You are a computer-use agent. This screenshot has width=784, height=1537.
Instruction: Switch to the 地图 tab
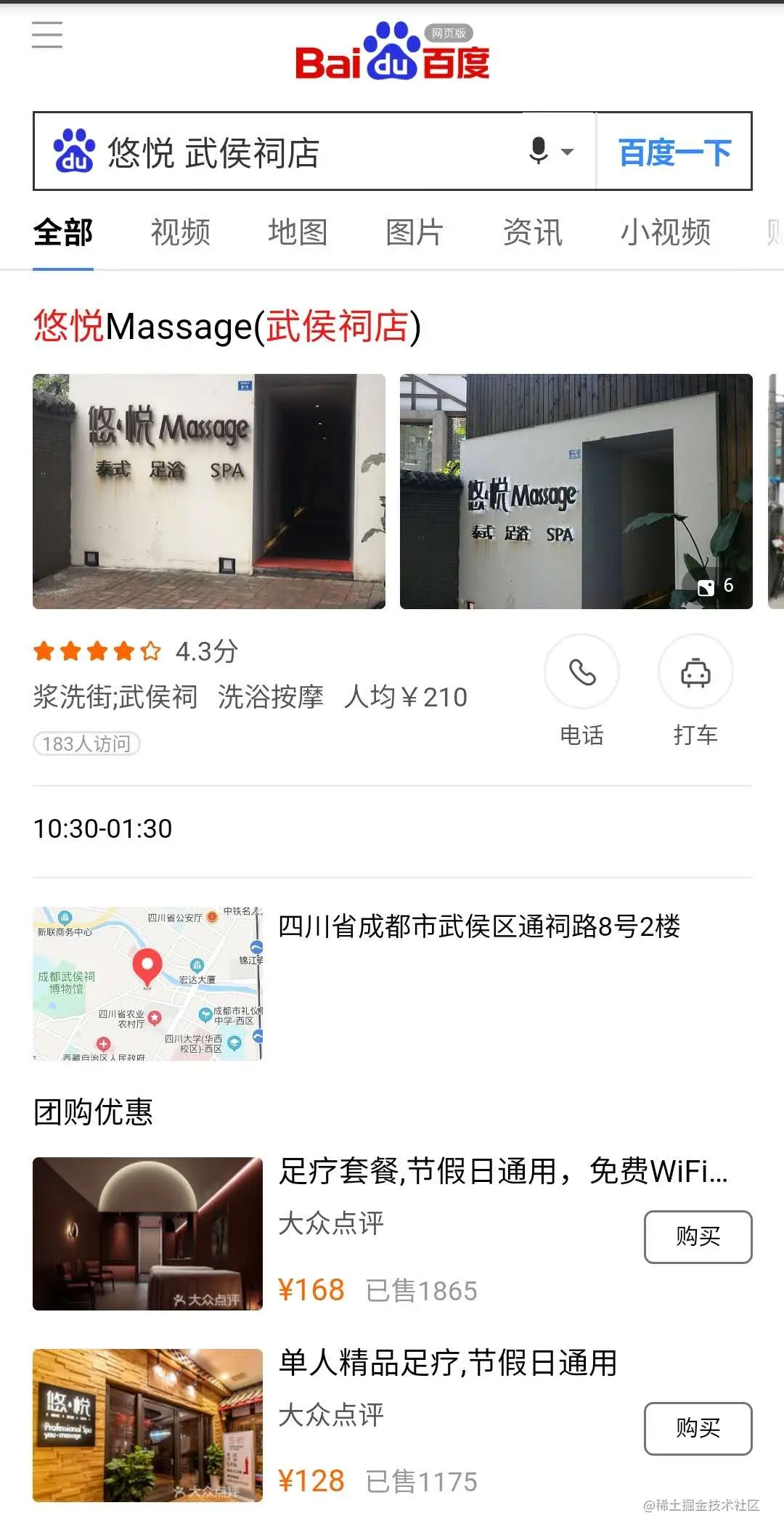(x=298, y=233)
